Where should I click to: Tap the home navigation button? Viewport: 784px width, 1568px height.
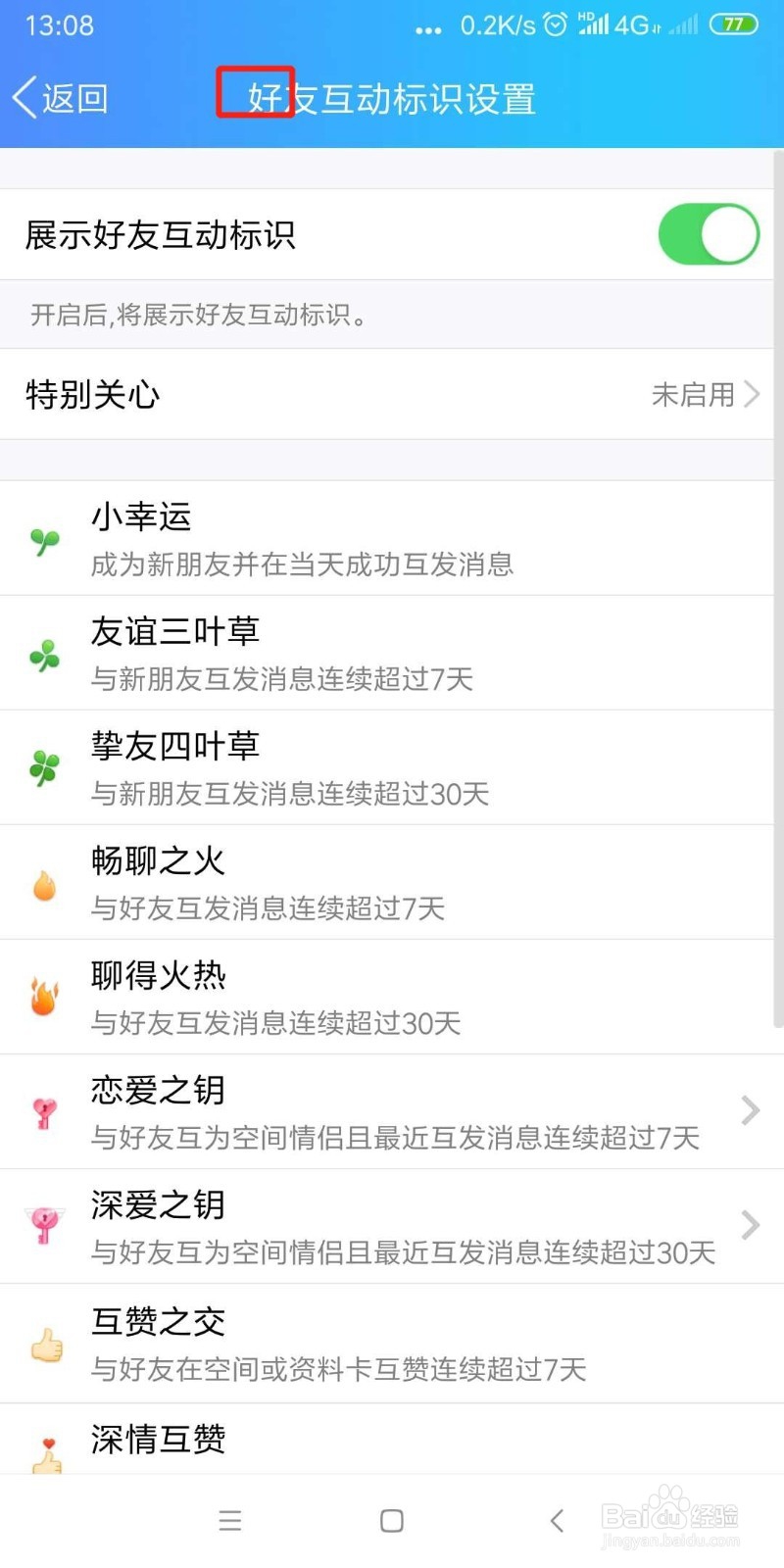tap(391, 1521)
